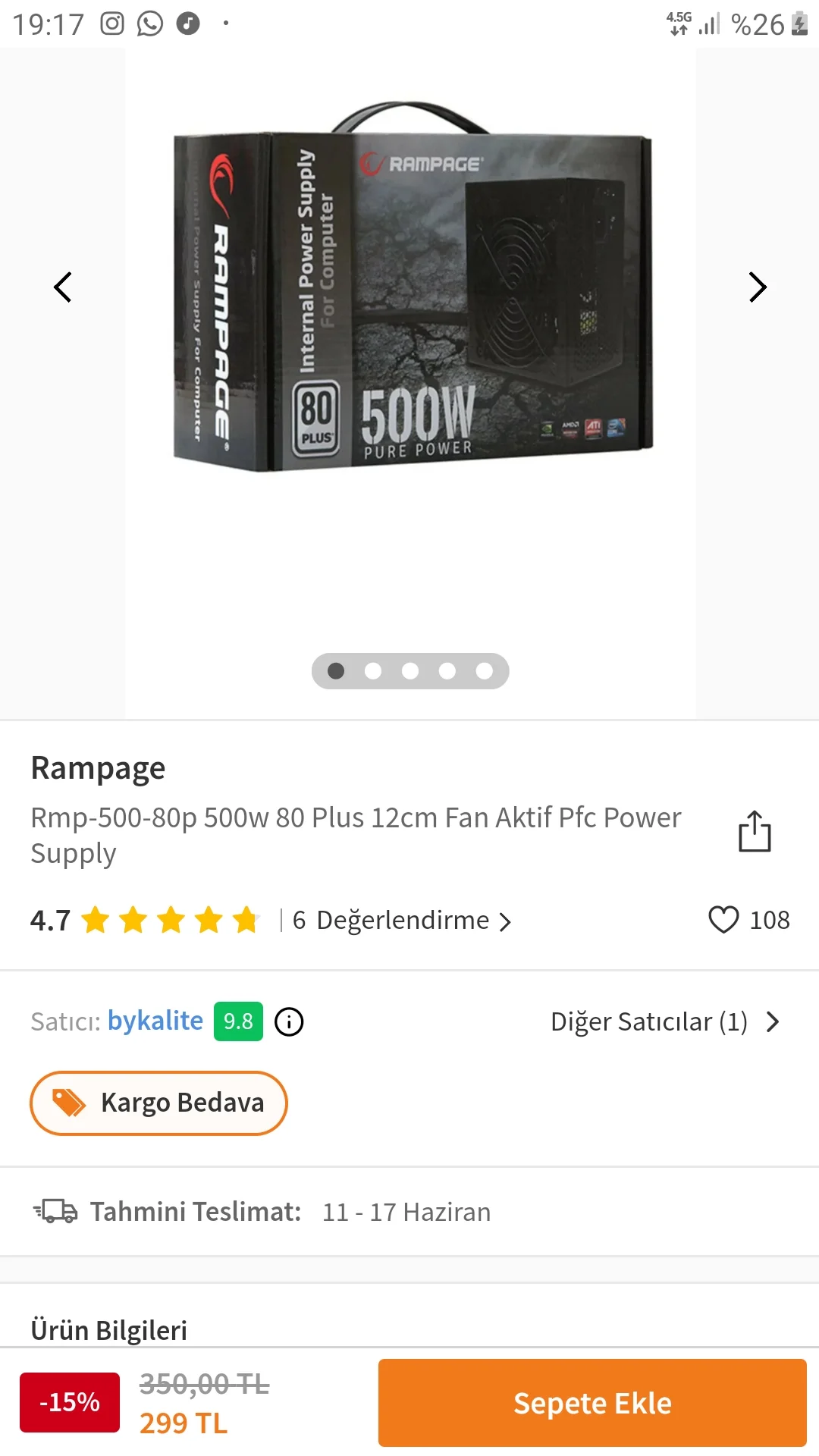Open the 6 Değerlendirme reviews

tap(403, 921)
